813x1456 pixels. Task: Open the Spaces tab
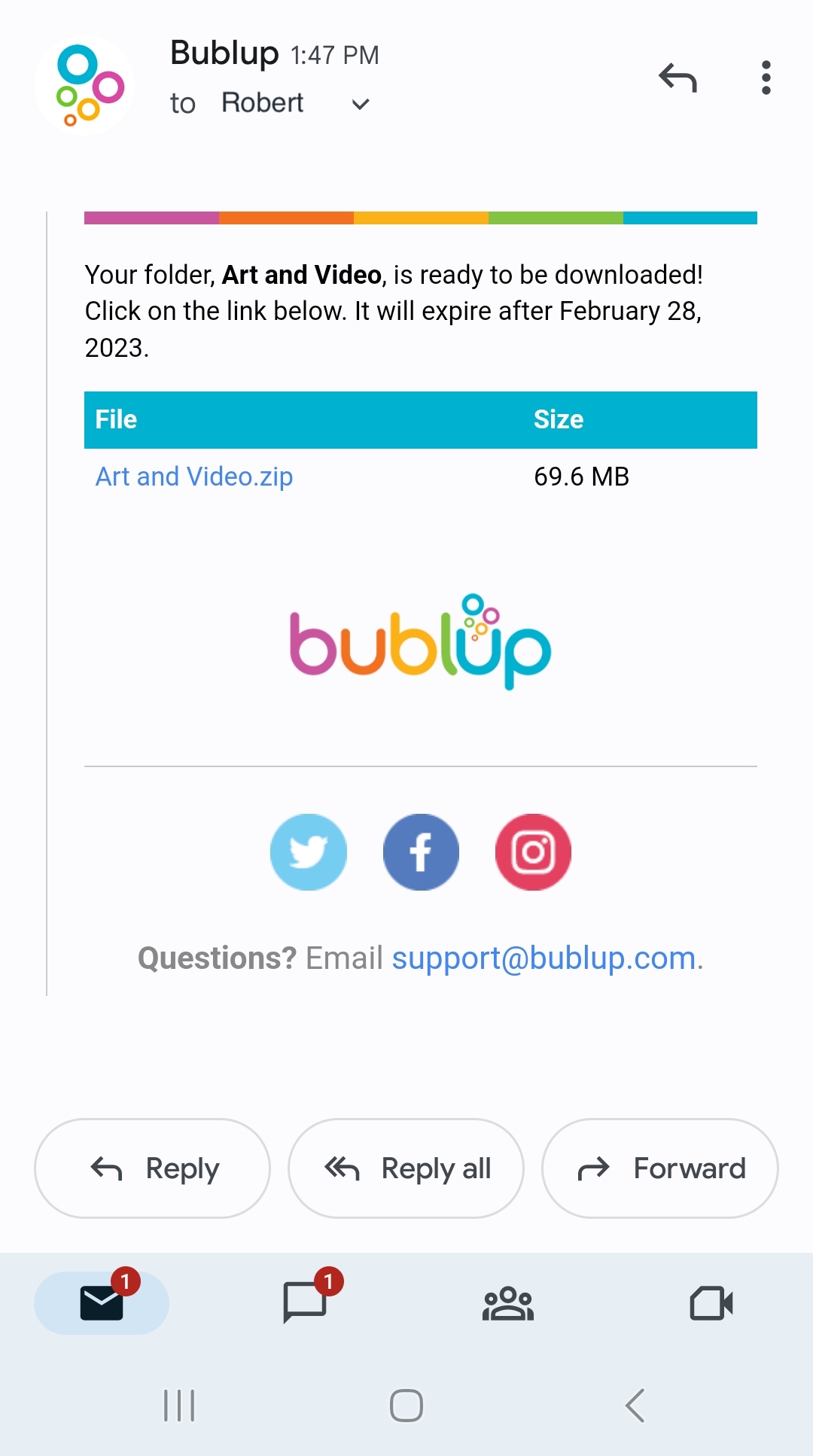click(508, 1302)
